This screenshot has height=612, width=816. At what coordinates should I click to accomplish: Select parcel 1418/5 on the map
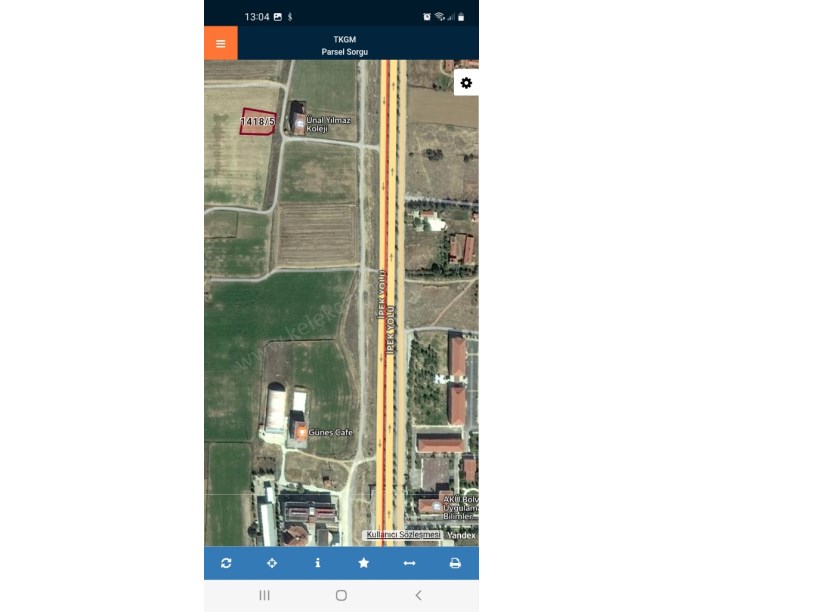[257, 122]
